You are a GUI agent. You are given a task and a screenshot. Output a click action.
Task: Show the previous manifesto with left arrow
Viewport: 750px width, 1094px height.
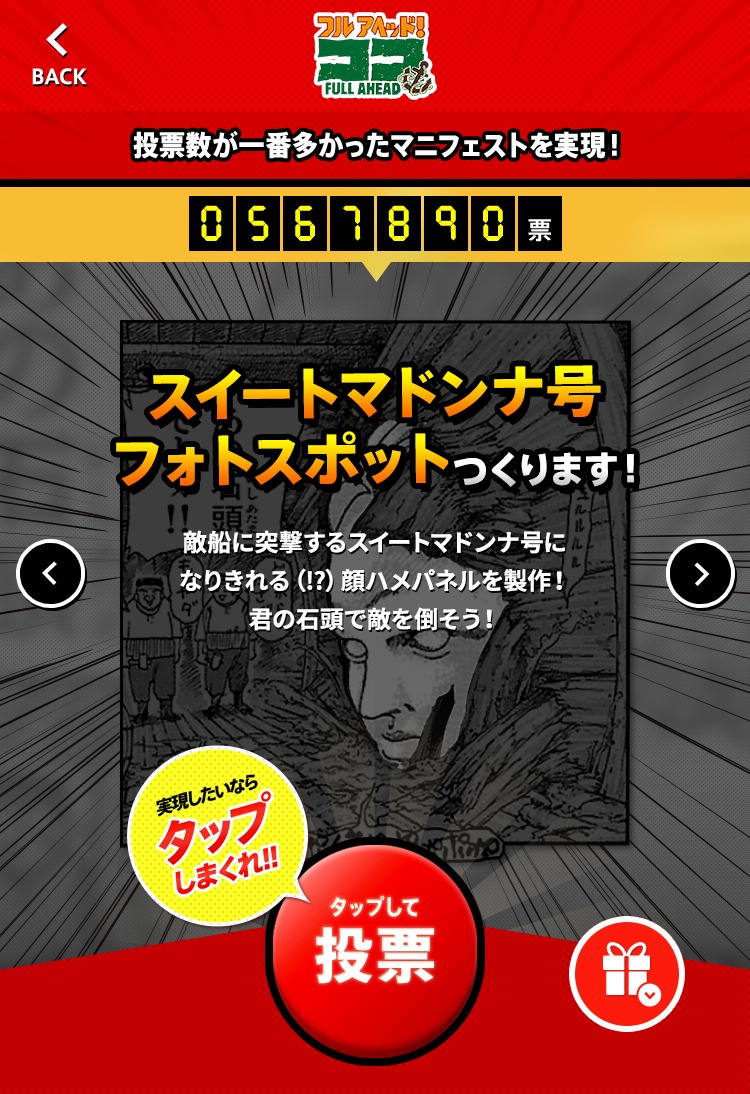coord(51,574)
